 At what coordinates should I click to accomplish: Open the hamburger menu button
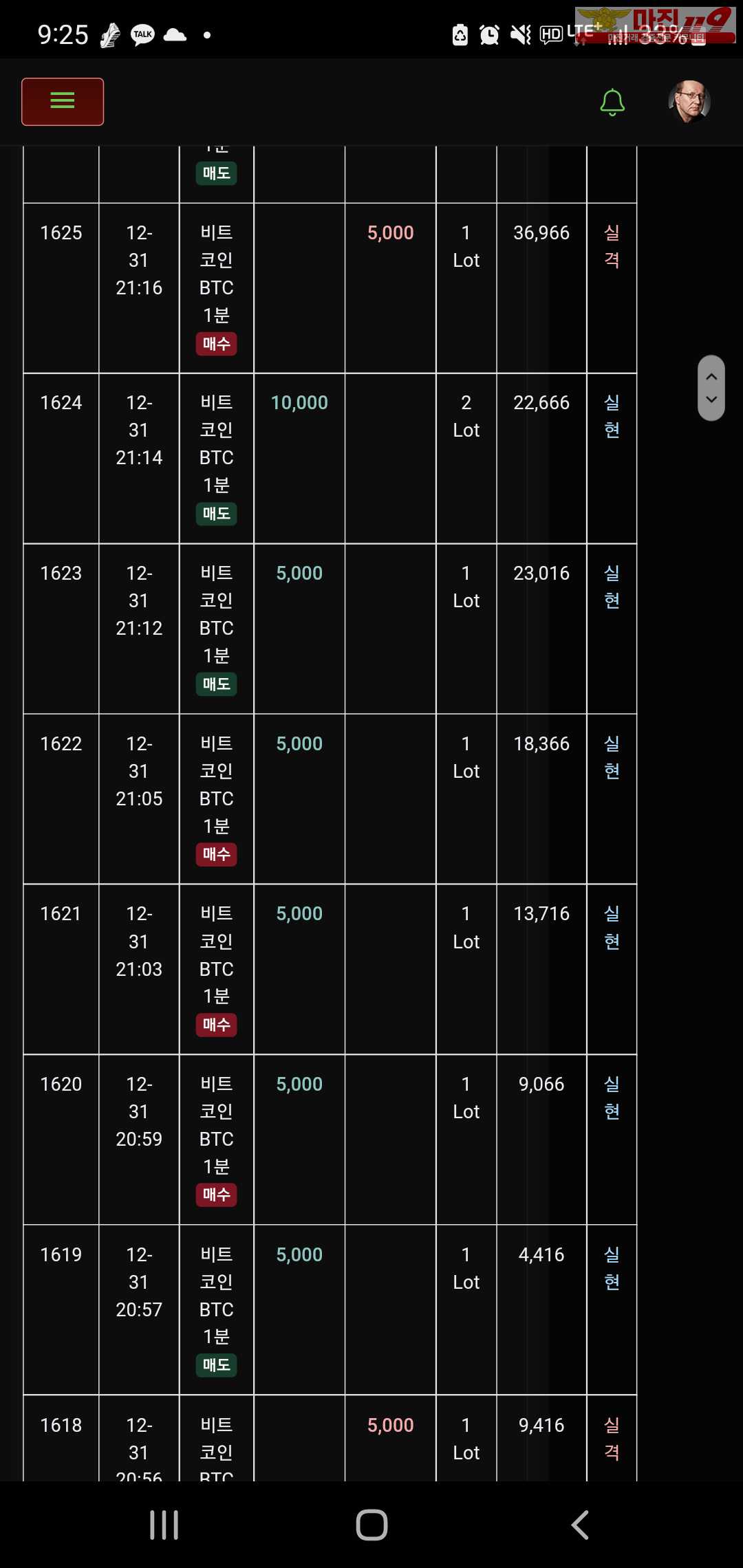63,102
